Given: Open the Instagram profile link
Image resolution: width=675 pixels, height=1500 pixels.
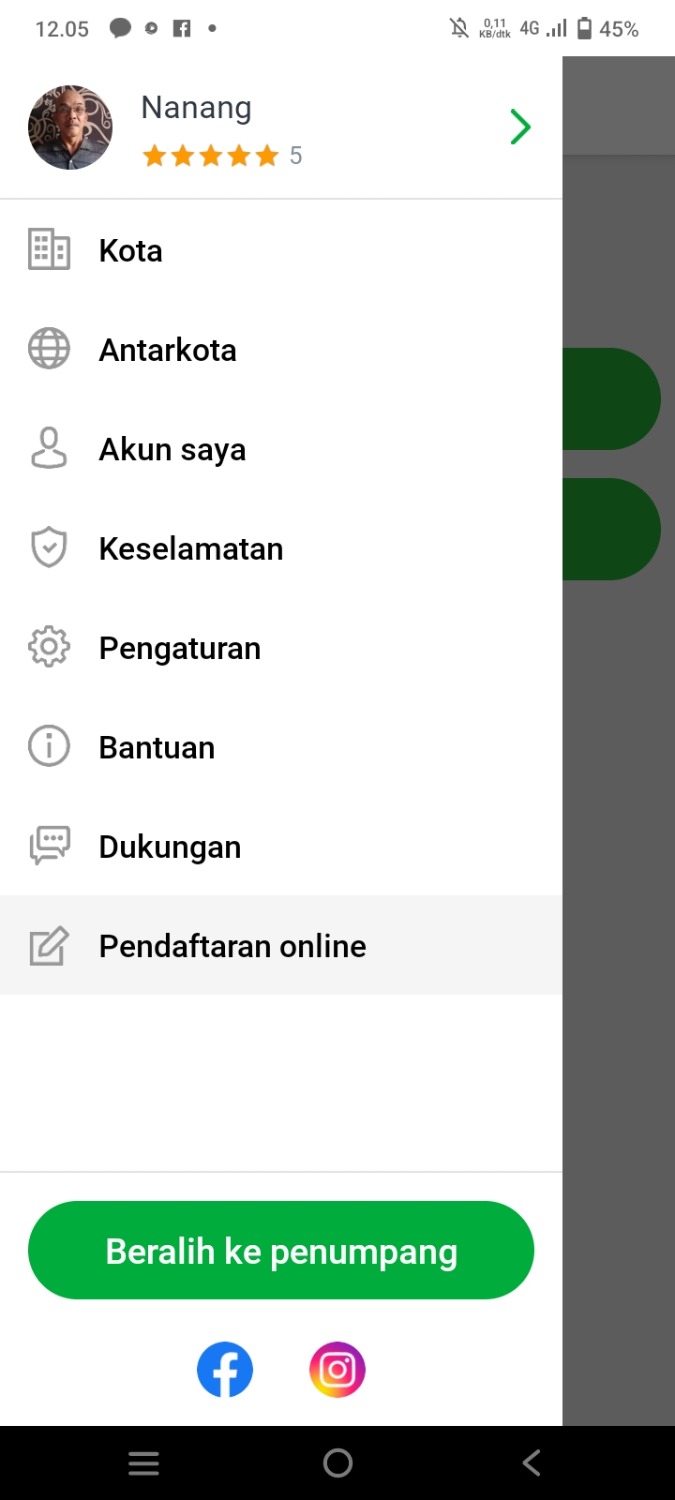Looking at the screenshot, I should coord(337,1369).
